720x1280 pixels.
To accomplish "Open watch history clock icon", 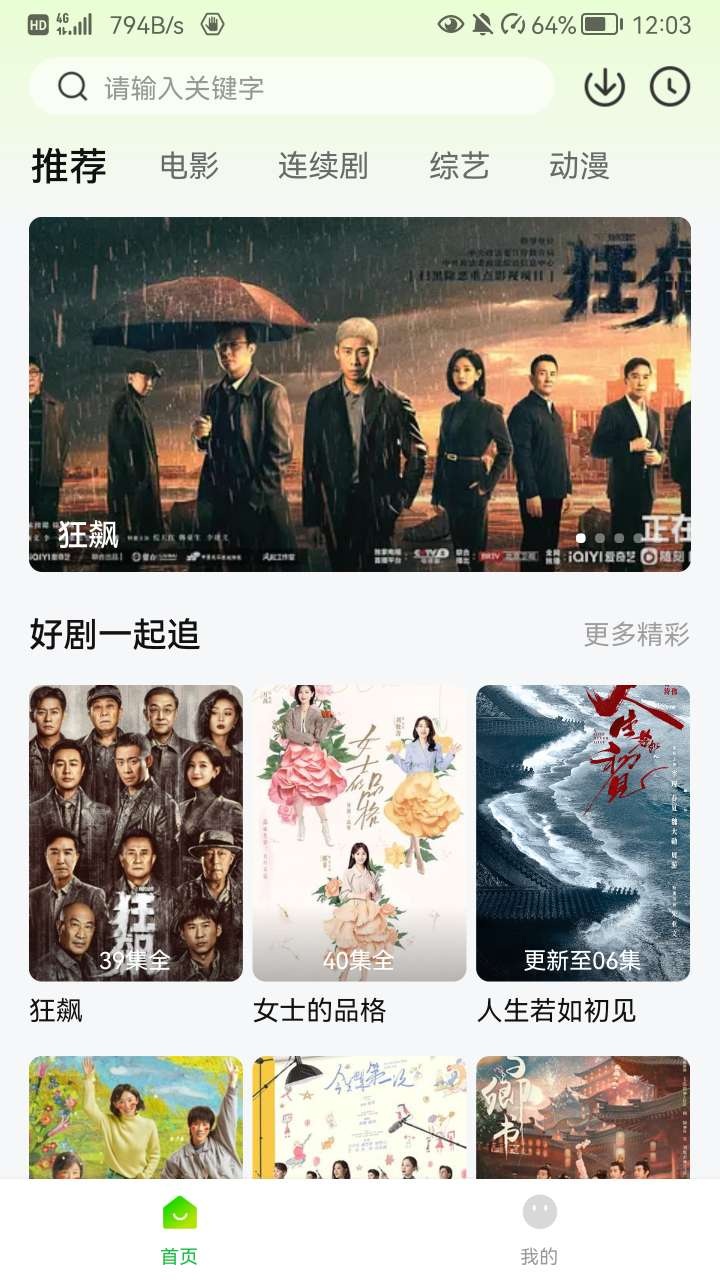I will coord(670,87).
